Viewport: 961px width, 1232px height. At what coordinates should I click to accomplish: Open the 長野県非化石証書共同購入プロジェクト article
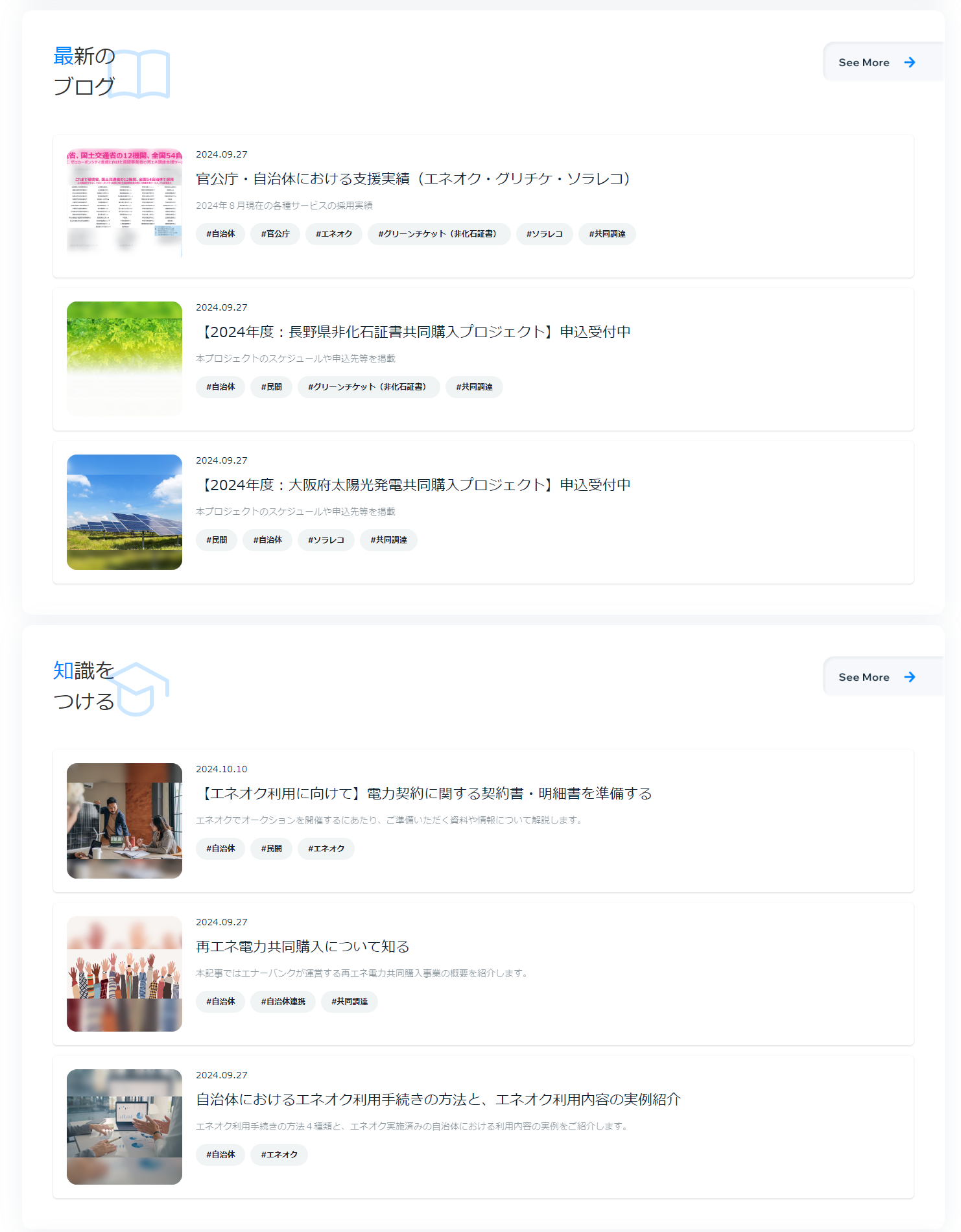click(413, 332)
